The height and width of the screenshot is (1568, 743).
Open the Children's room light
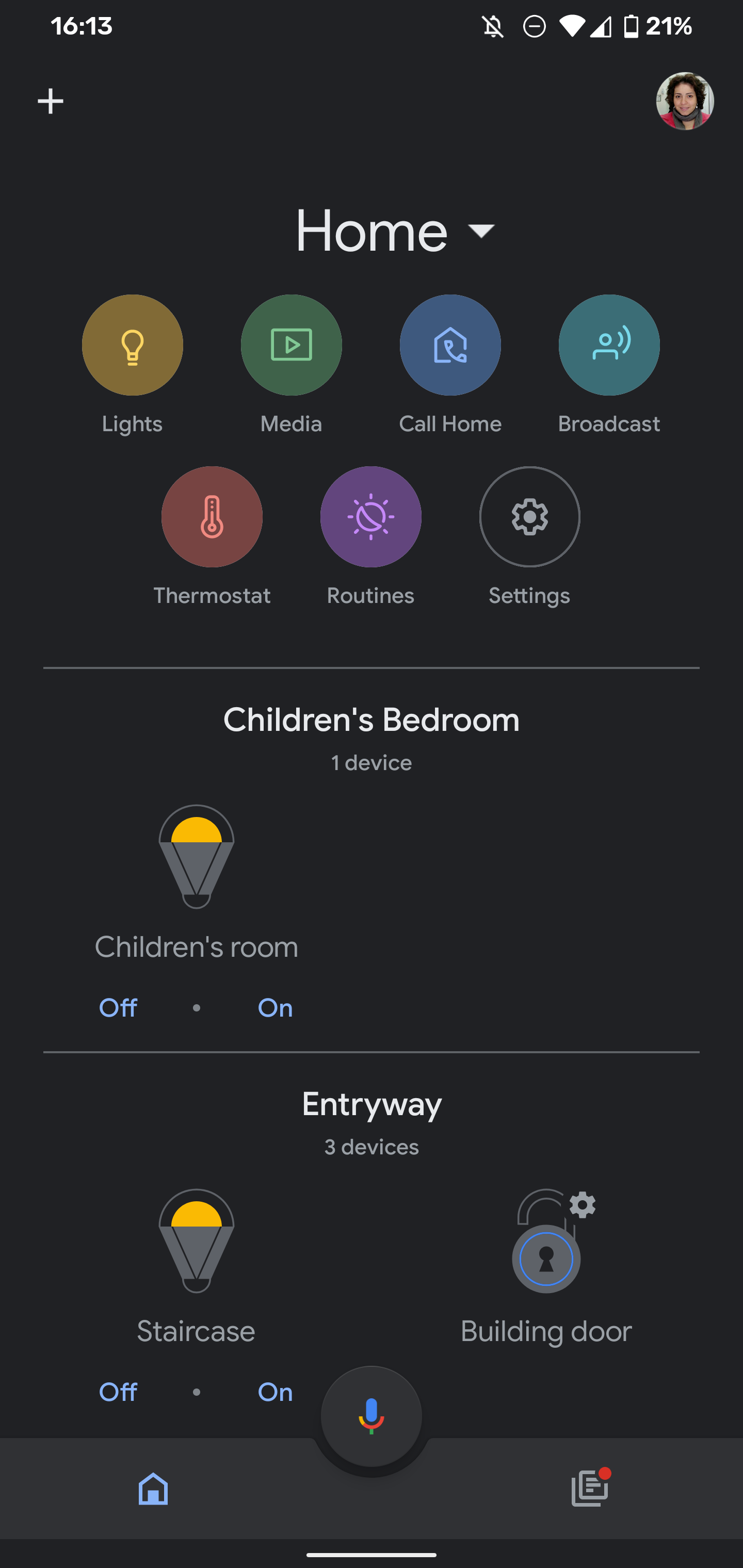point(196,857)
